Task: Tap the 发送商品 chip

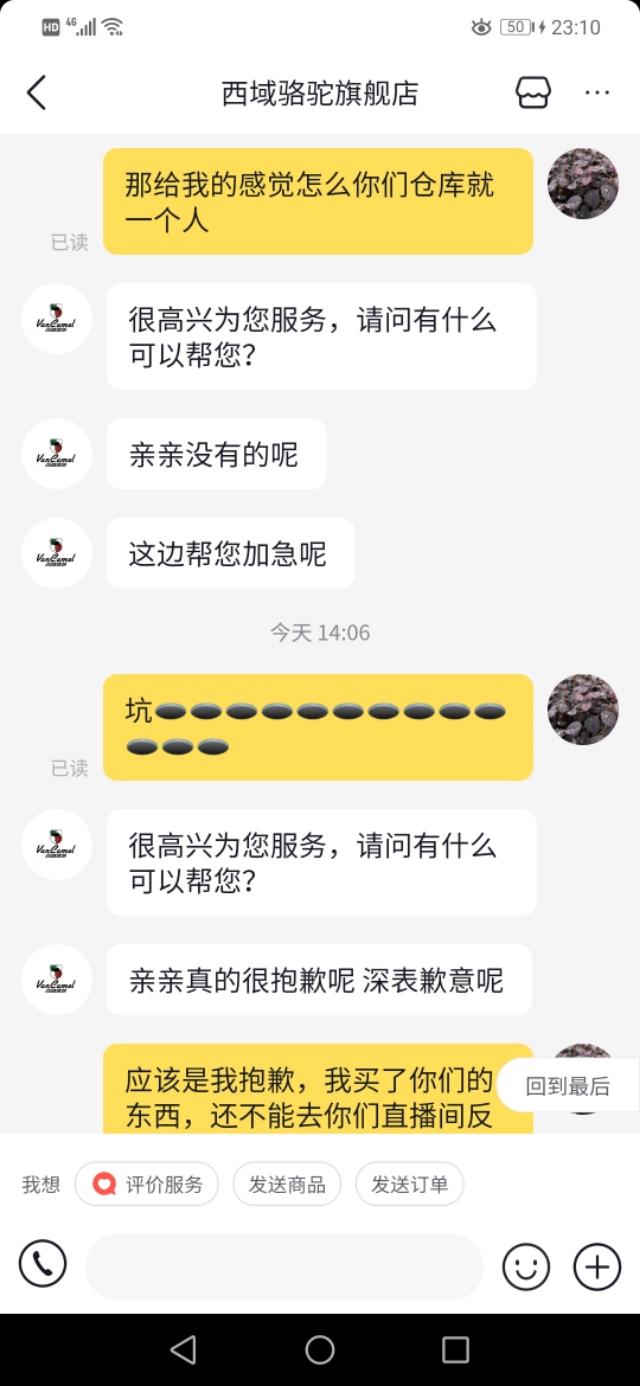Action: [287, 1185]
